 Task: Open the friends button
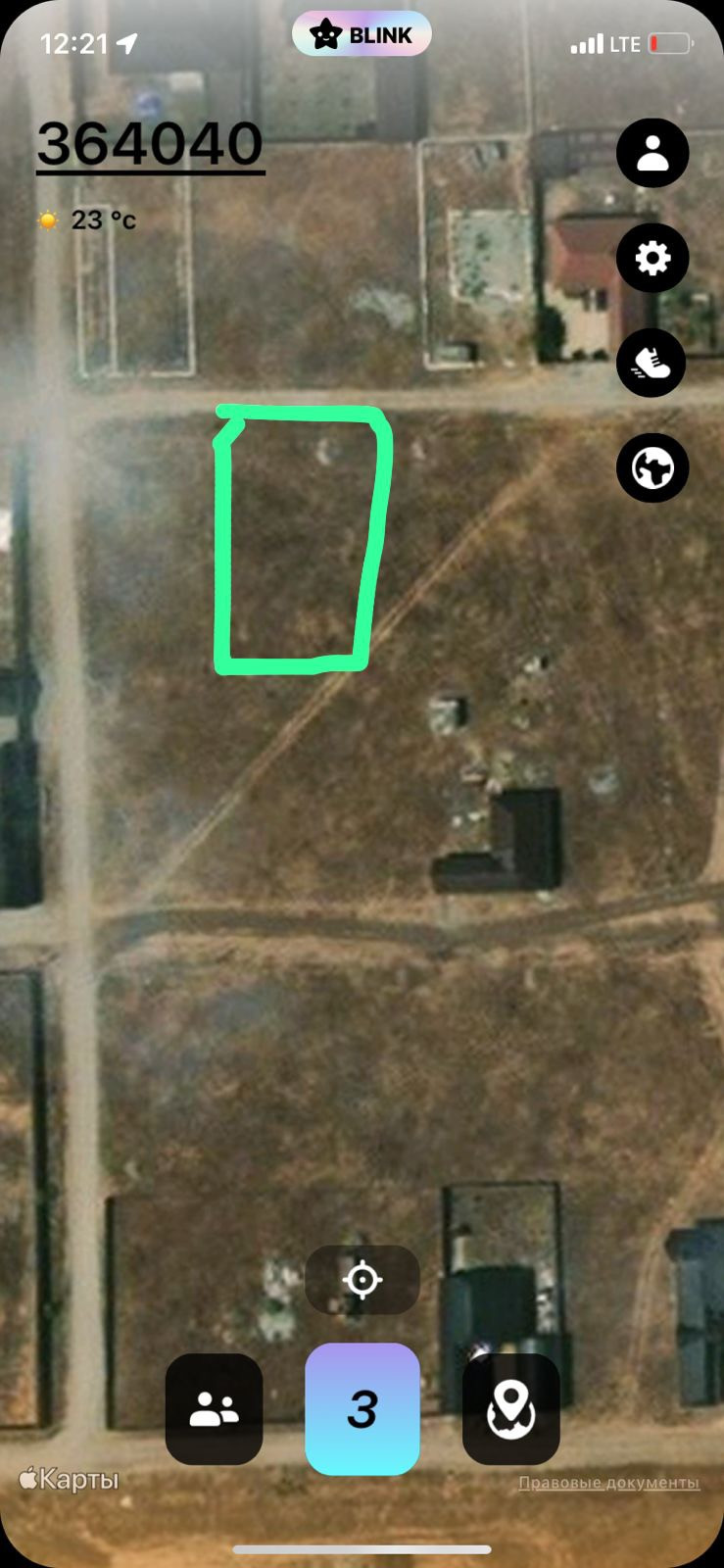pyautogui.click(x=215, y=1409)
